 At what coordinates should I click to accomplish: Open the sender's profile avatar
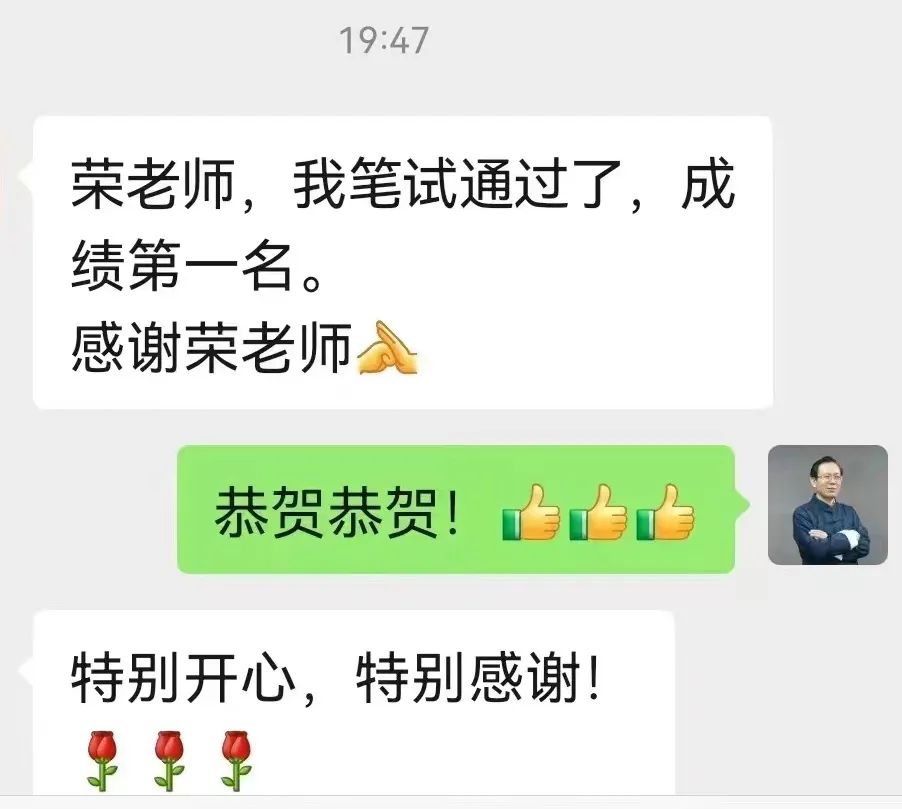coord(827,505)
